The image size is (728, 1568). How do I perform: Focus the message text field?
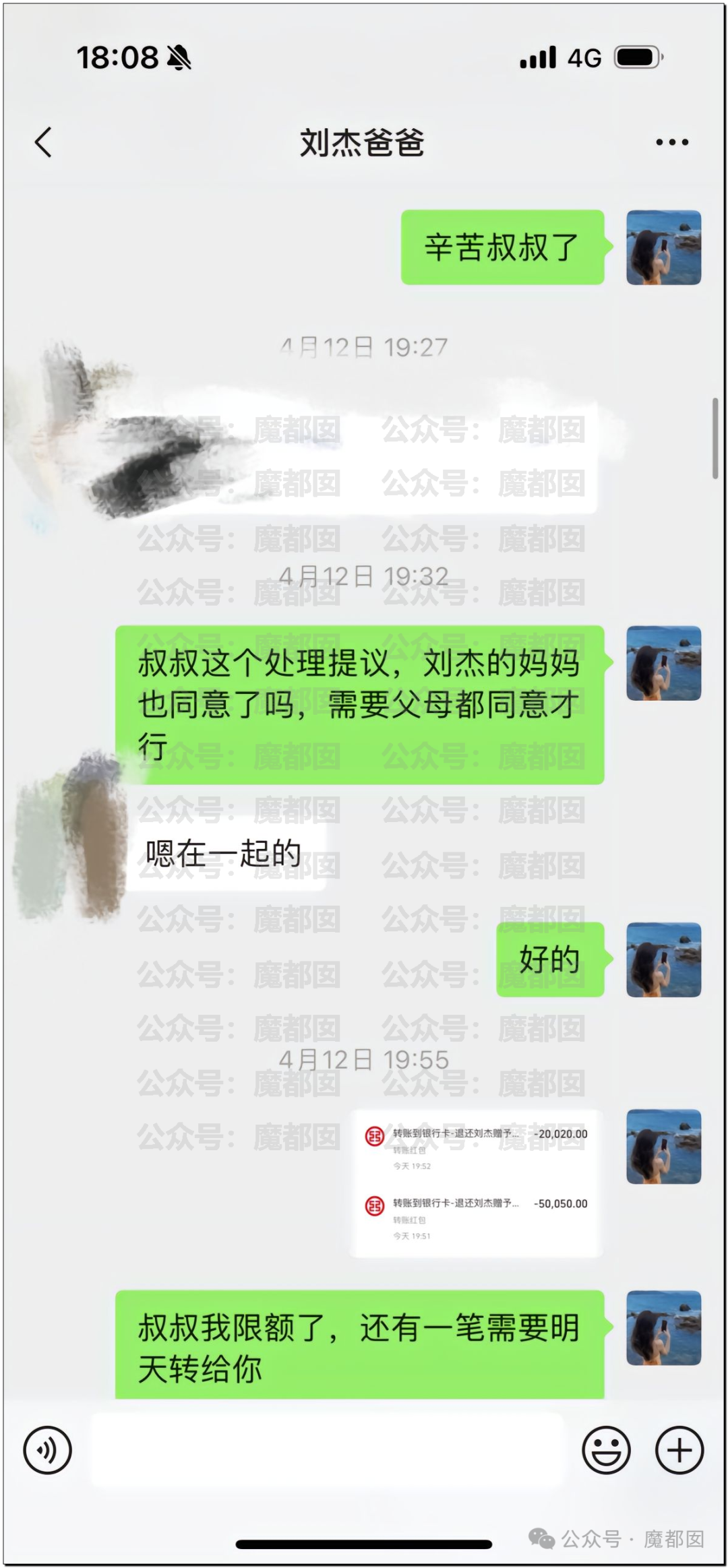click(327, 1449)
